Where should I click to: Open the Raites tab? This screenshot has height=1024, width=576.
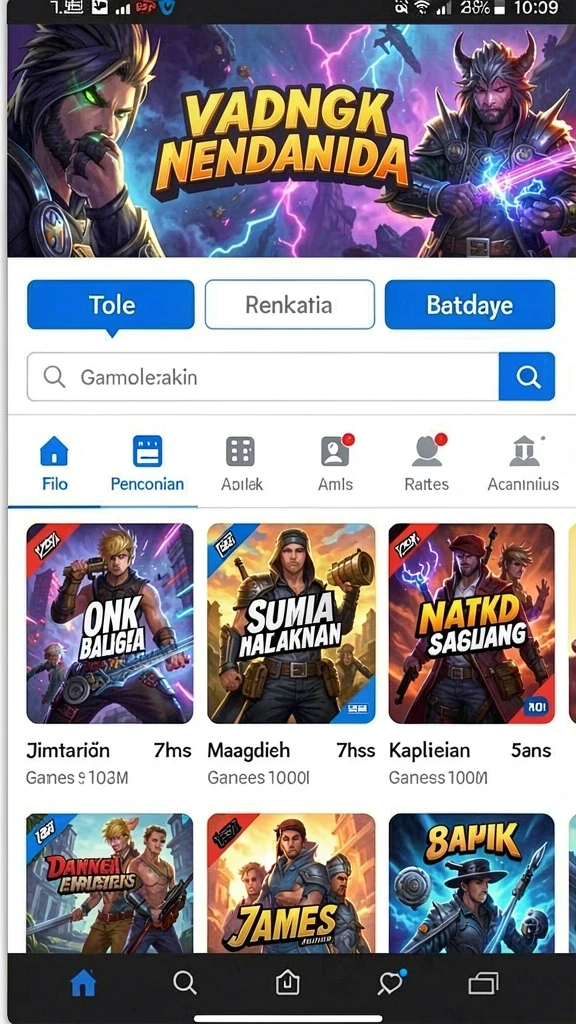coord(427,464)
